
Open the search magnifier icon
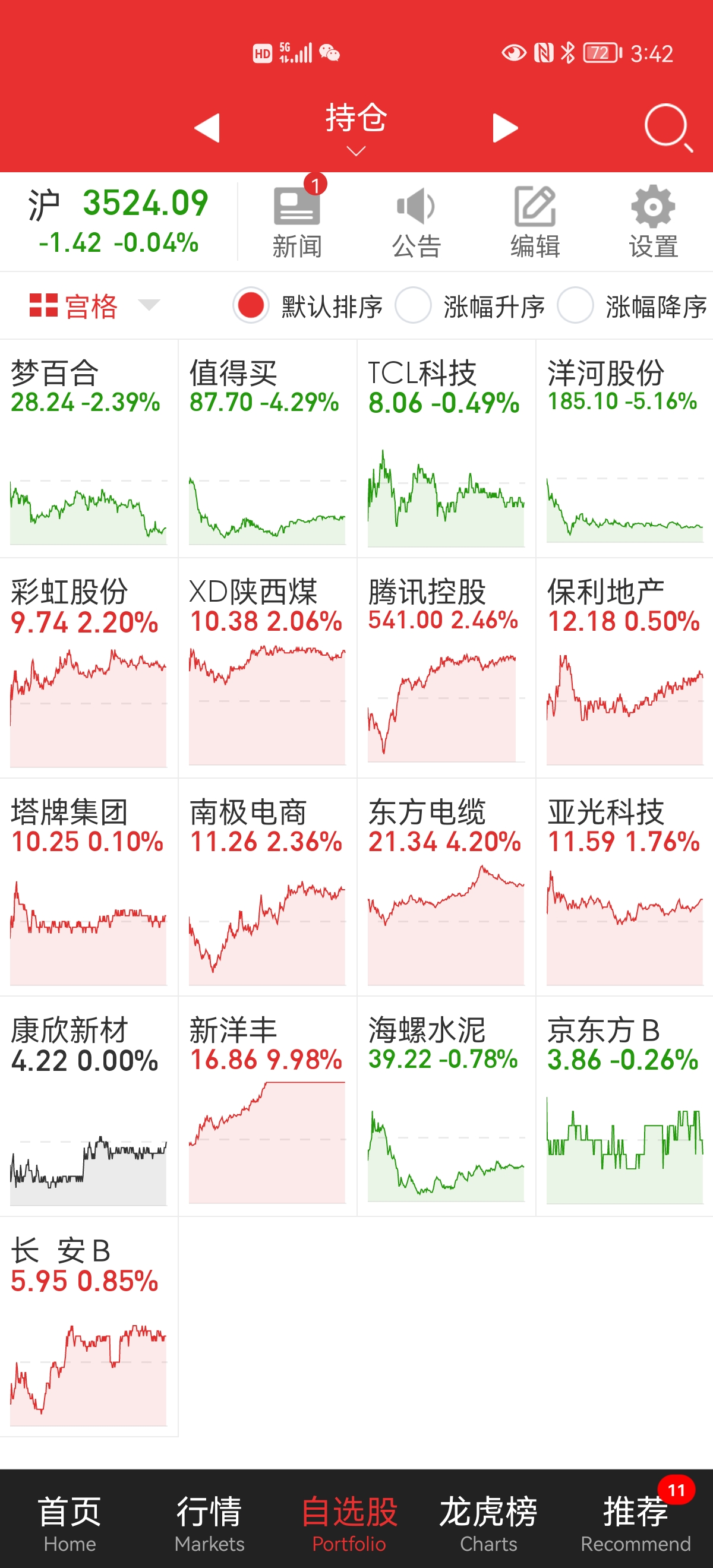[667, 127]
